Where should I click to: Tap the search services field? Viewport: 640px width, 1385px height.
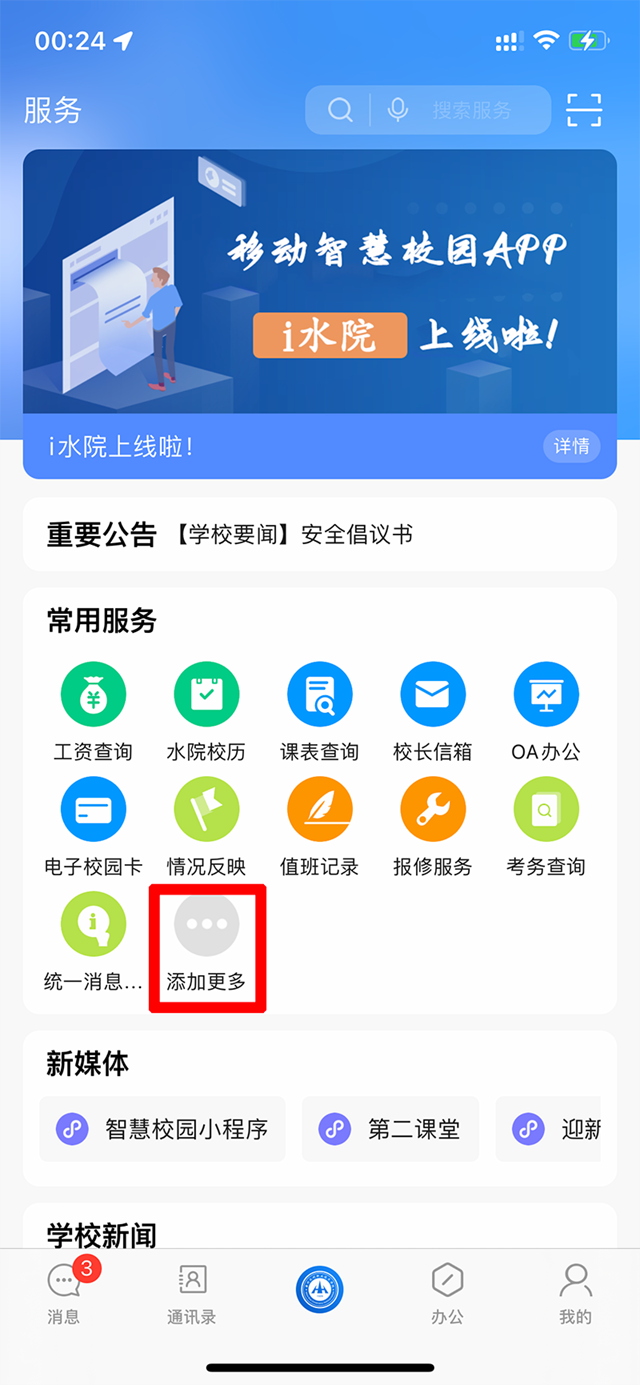(x=471, y=110)
